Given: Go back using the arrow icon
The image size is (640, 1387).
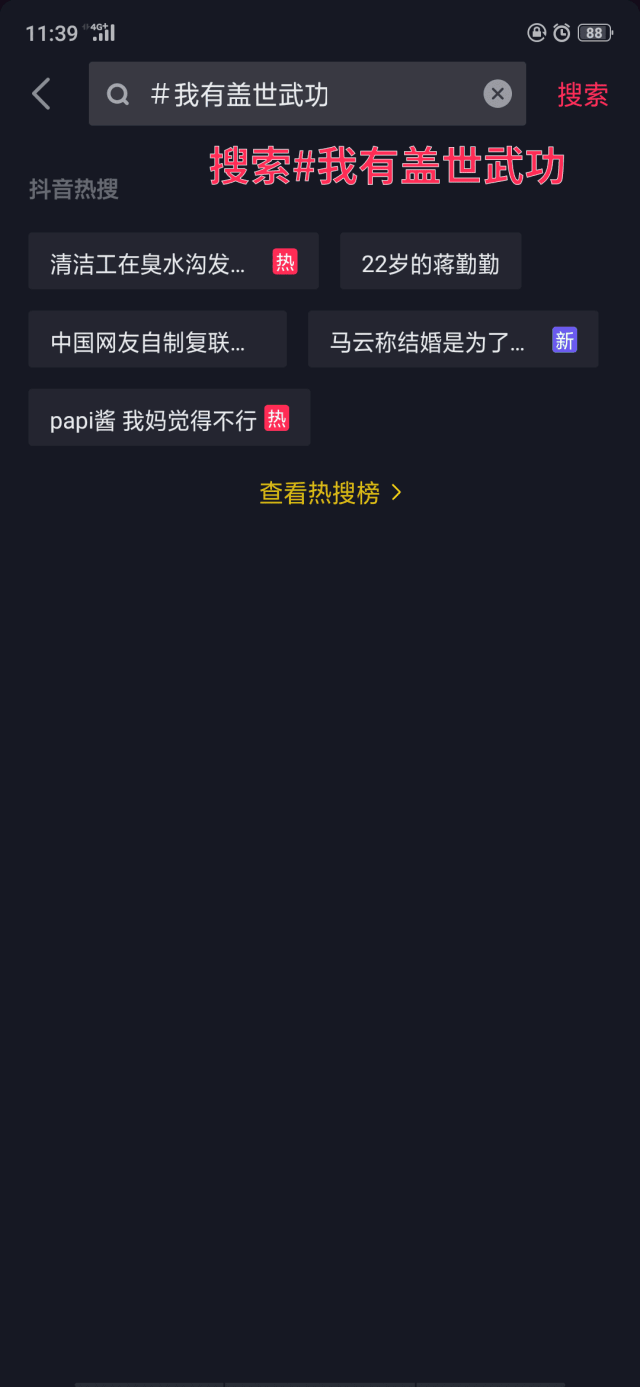Looking at the screenshot, I should click(x=41, y=94).
